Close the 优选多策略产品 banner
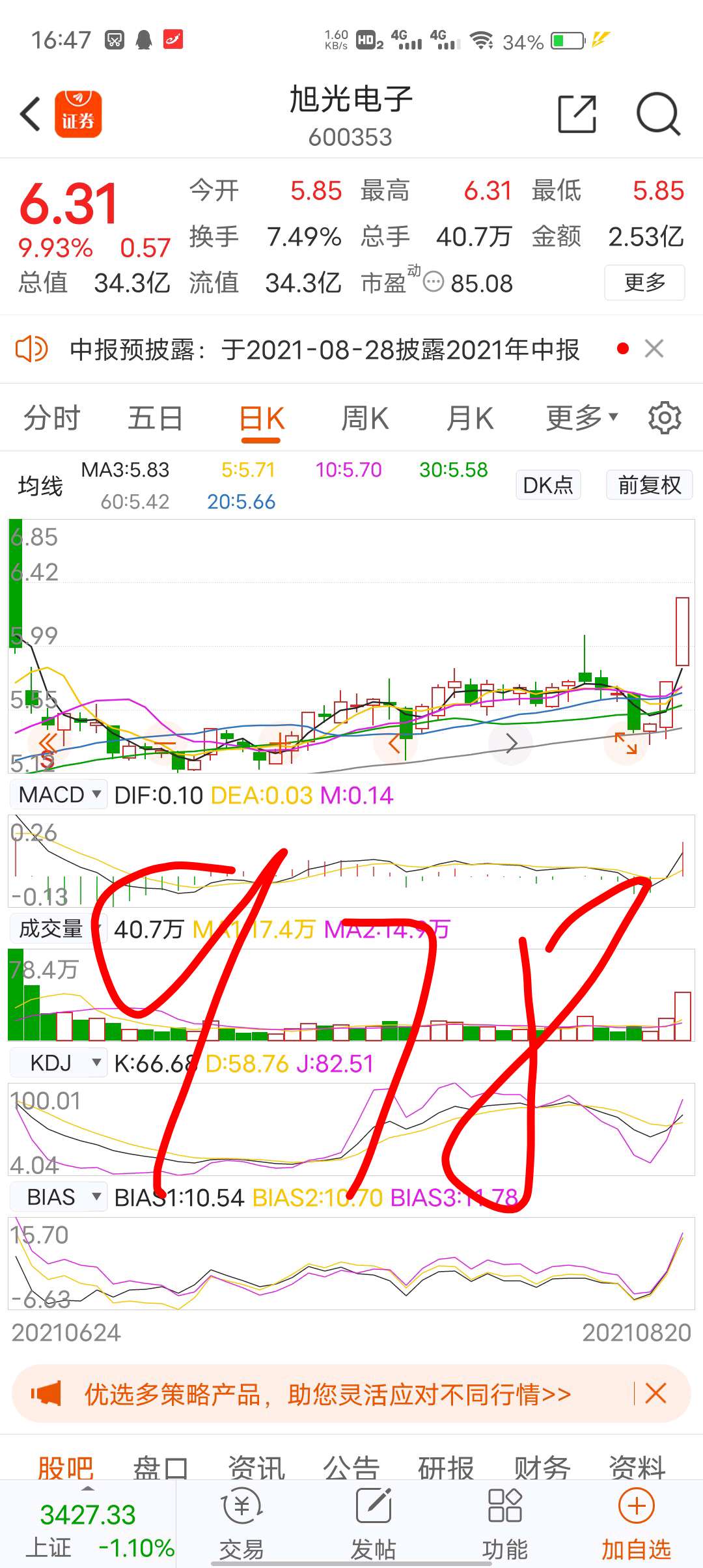The width and height of the screenshot is (703, 1568). click(x=655, y=1393)
